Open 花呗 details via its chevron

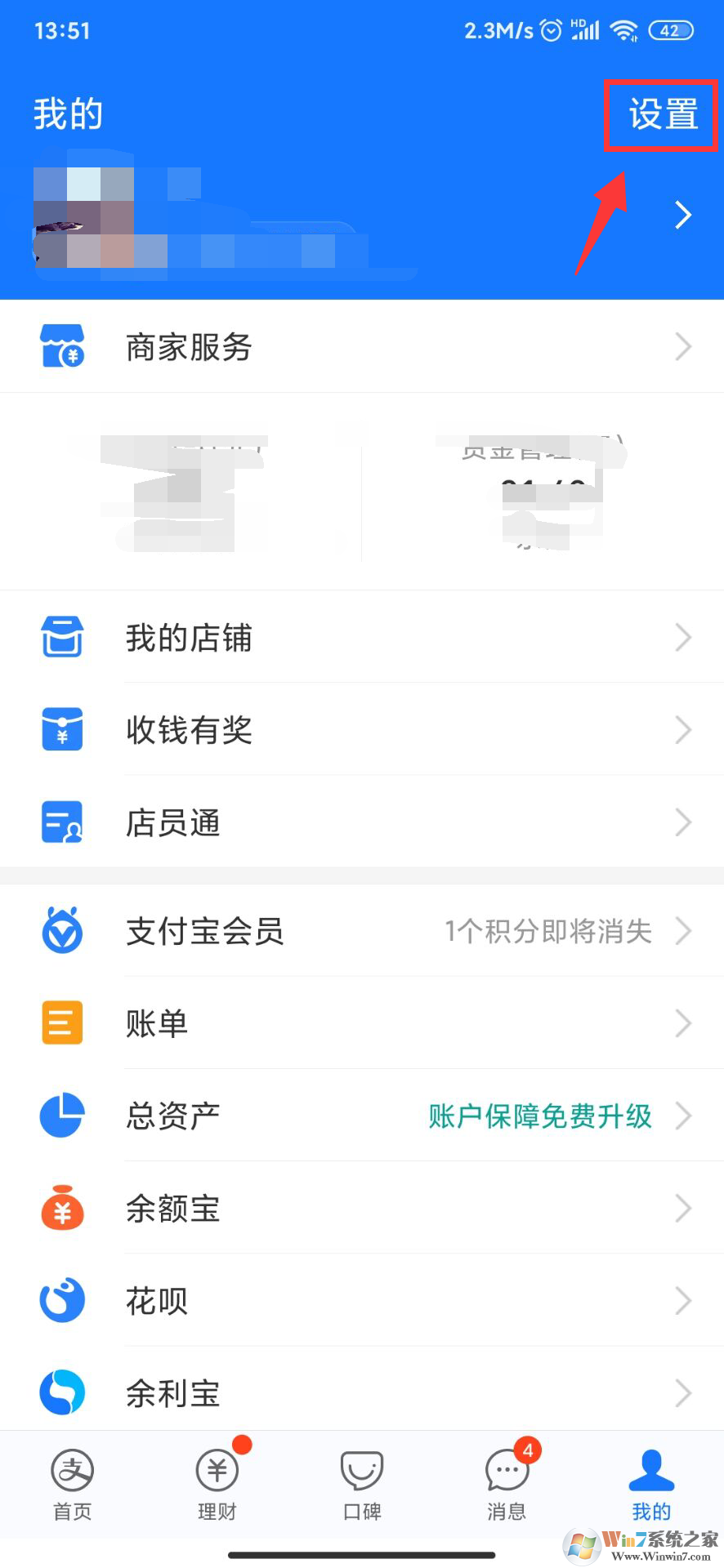point(683,1301)
